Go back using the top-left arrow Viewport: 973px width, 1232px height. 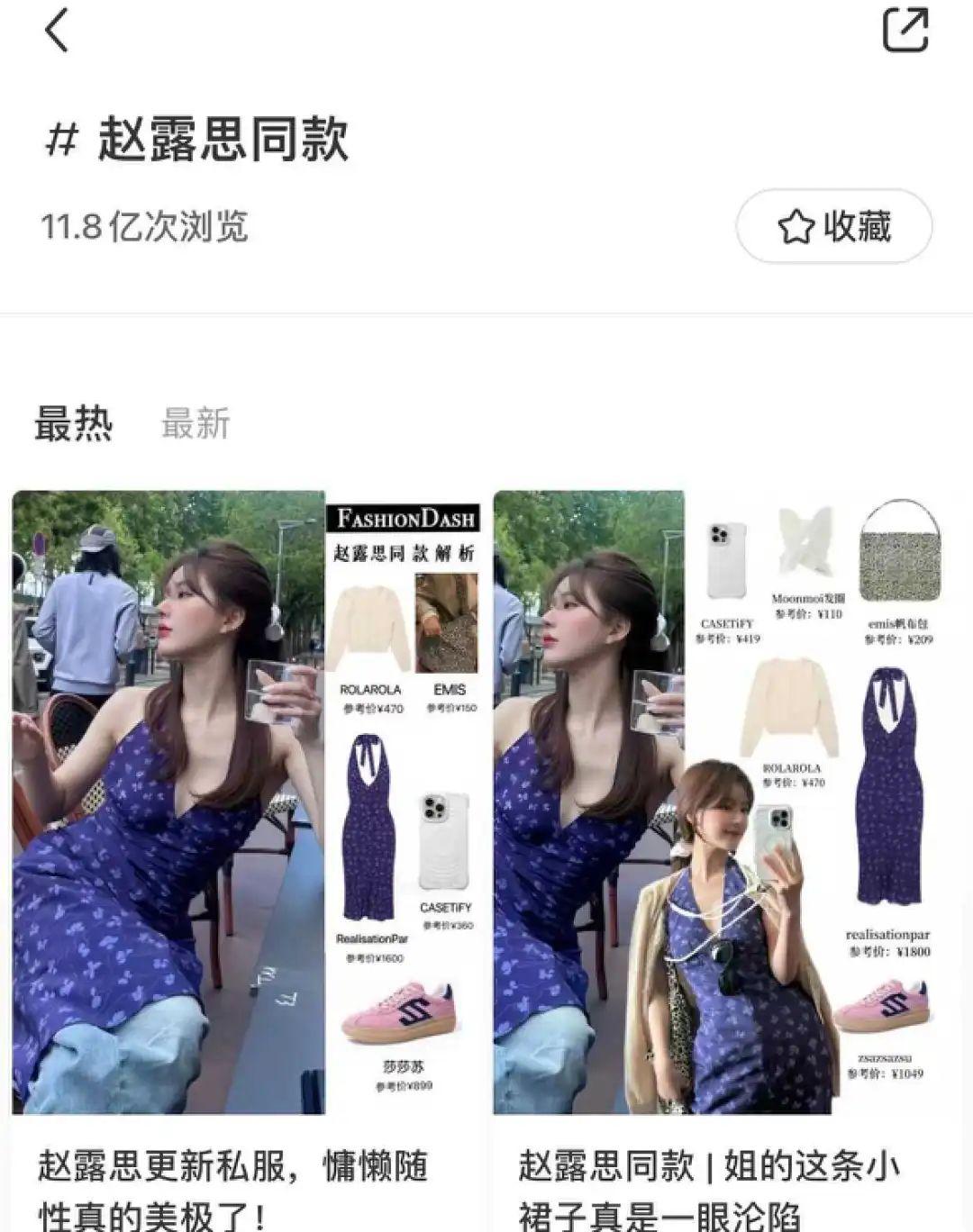tap(57, 31)
